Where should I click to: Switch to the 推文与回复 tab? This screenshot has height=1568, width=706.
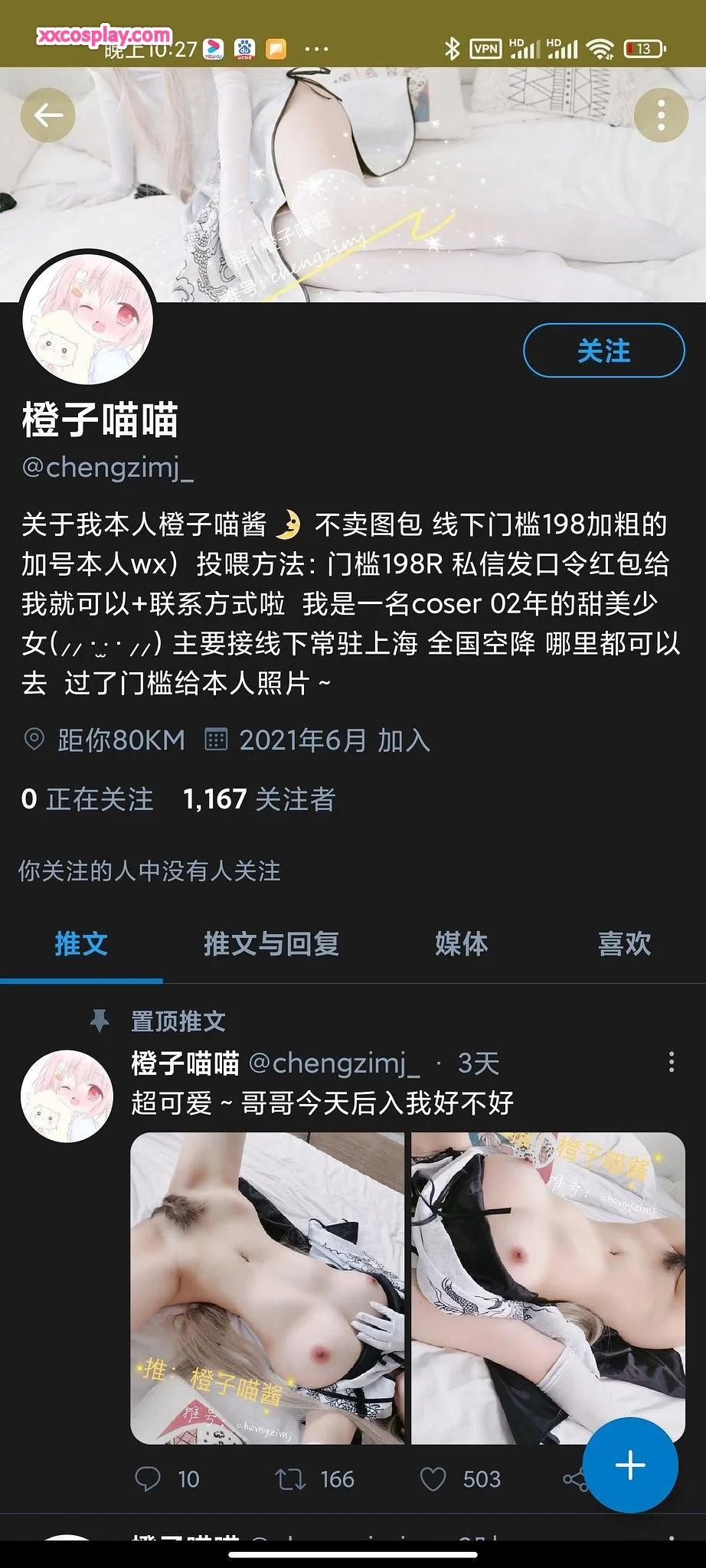[271, 944]
